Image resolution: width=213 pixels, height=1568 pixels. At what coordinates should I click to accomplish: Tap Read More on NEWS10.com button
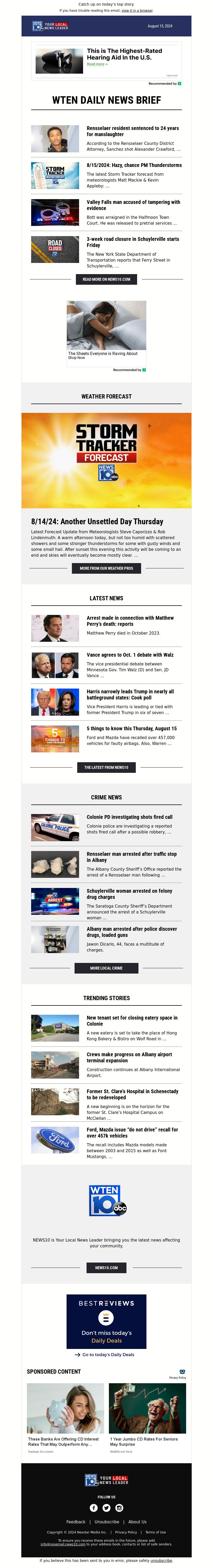pos(106,279)
